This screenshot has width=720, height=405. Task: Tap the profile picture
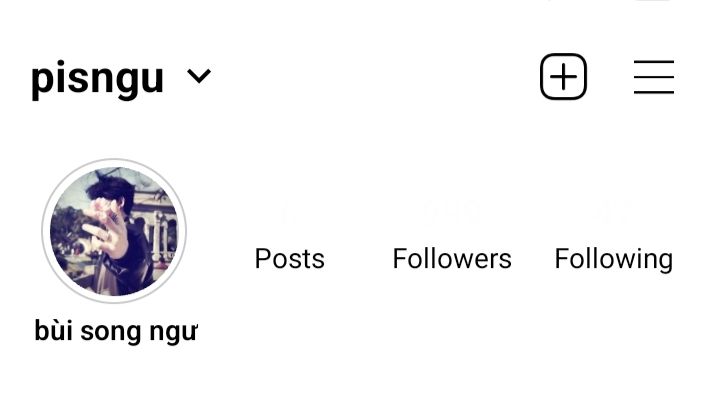click(x=114, y=231)
